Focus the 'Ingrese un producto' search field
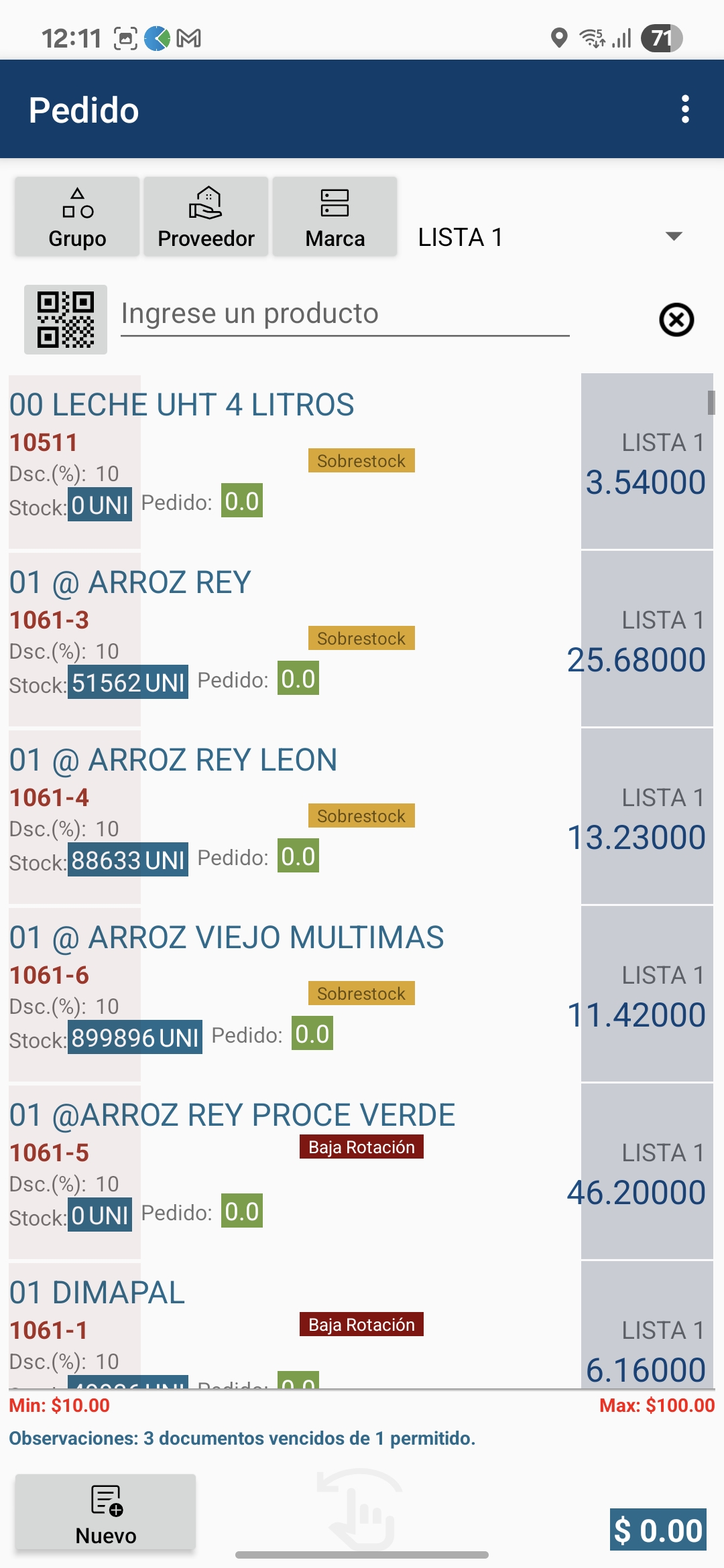Image resolution: width=724 pixels, height=1568 pixels. [345, 314]
